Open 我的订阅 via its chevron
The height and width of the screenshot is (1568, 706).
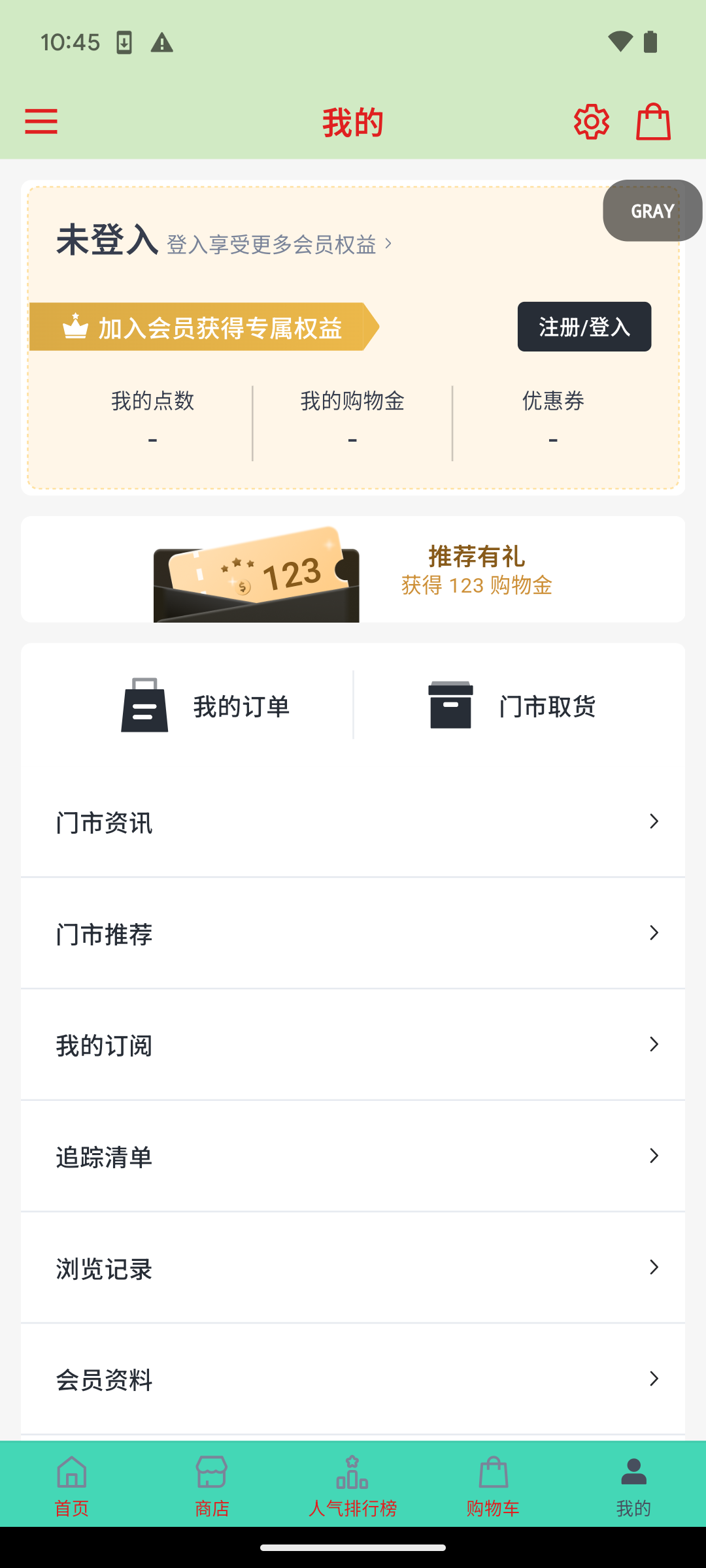coord(654,1044)
